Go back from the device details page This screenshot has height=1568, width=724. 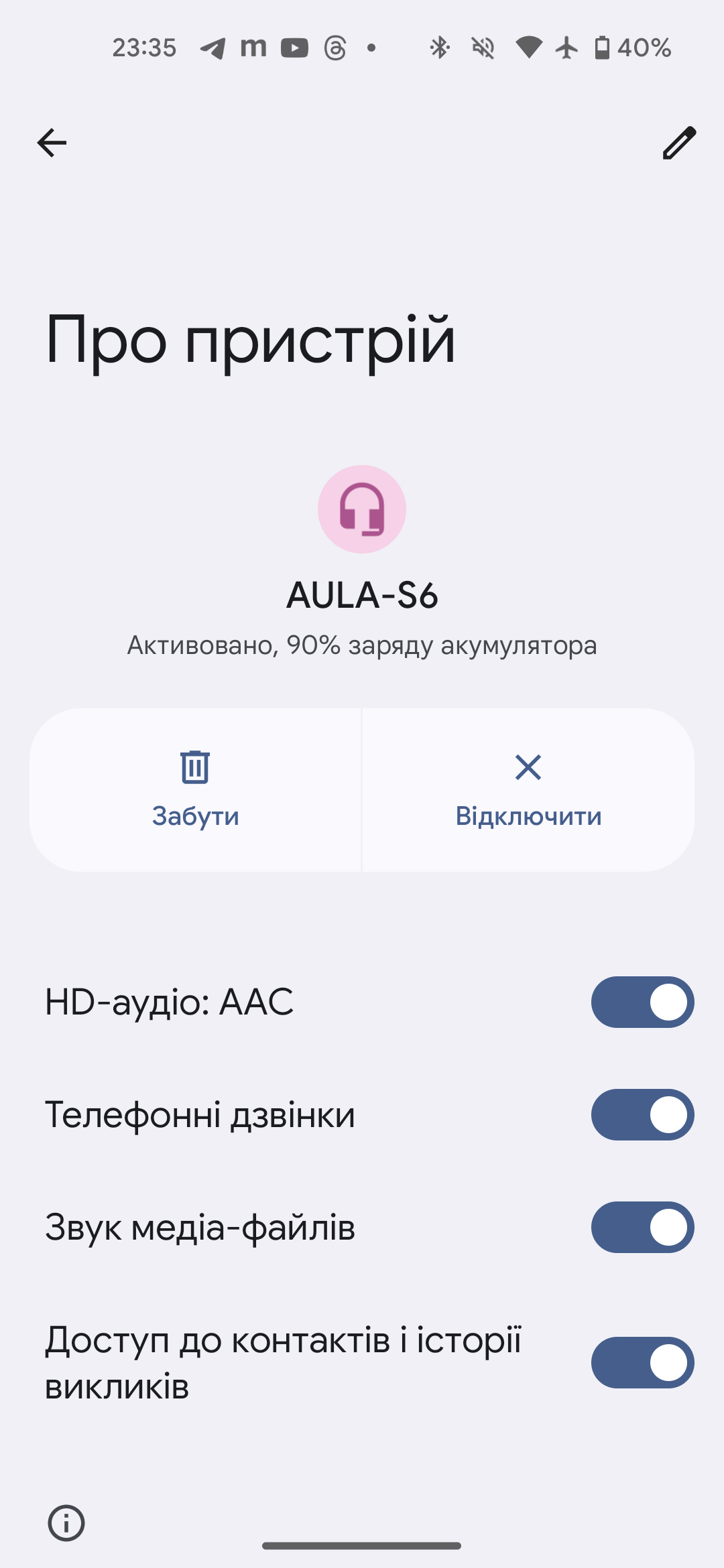(52, 143)
